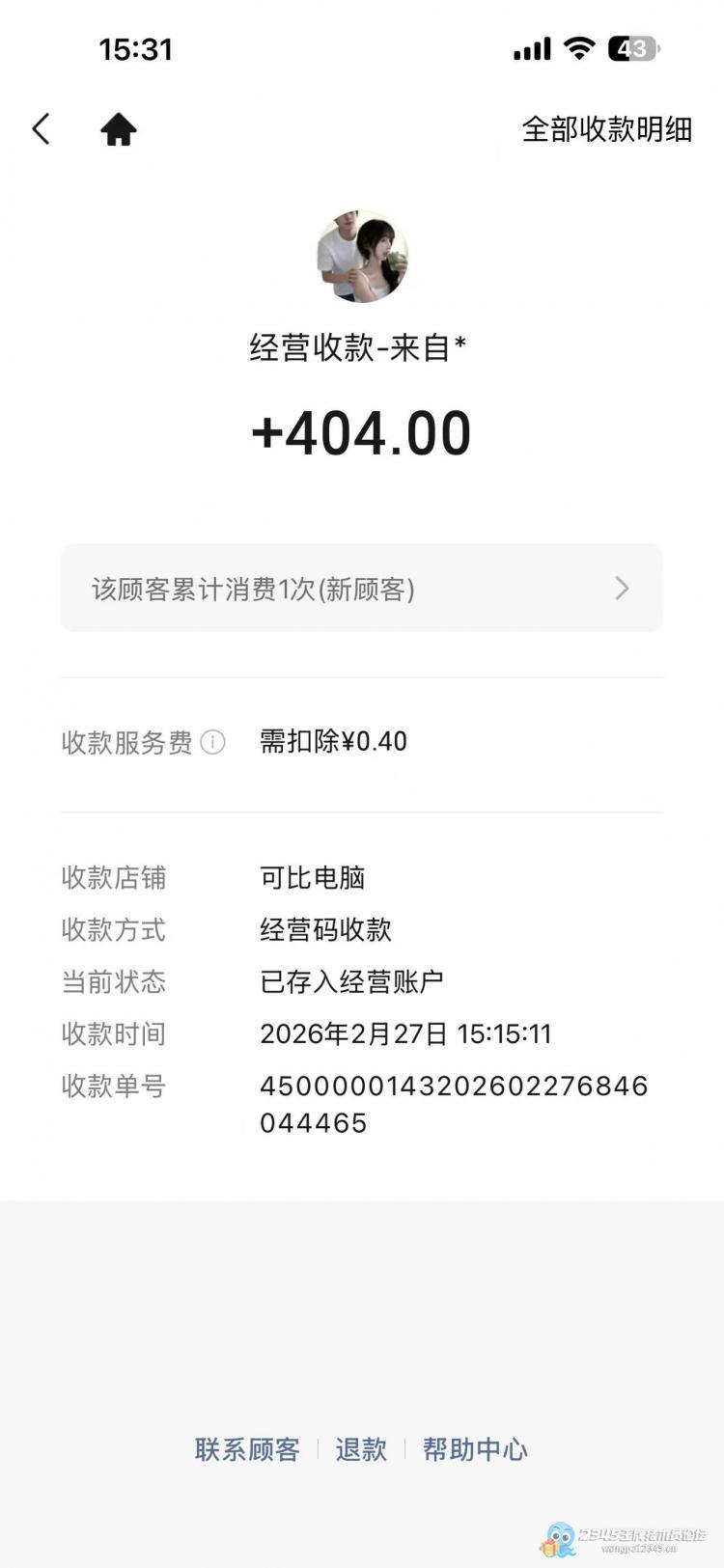Image resolution: width=724 pixels, height=1568 pixels.
Task: Tap the info icon next to 收款服务费
Action: click(213, 742)
